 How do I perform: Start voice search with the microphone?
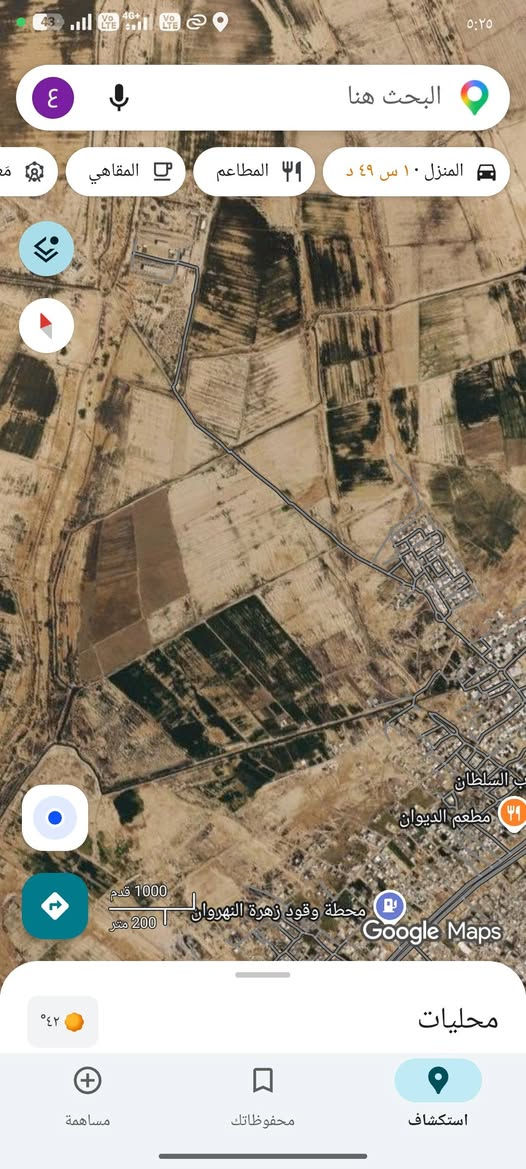[x=118, y=98]
